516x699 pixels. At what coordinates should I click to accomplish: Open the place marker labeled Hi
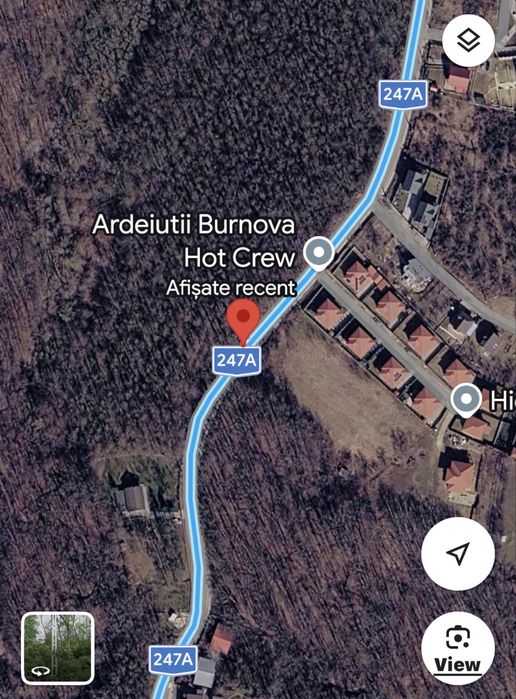click(466, 400)
